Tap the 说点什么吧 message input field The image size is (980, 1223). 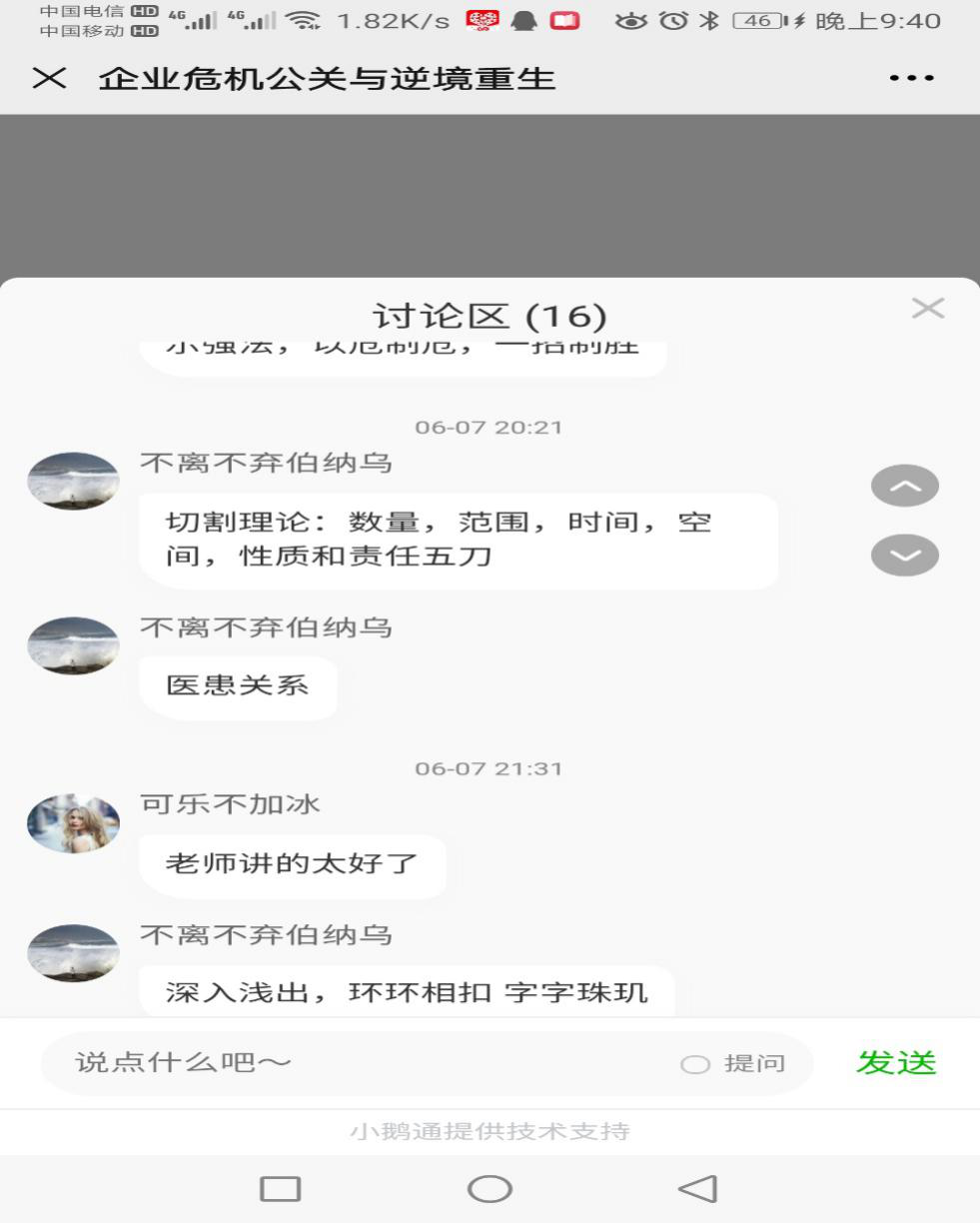(300, 1063)
